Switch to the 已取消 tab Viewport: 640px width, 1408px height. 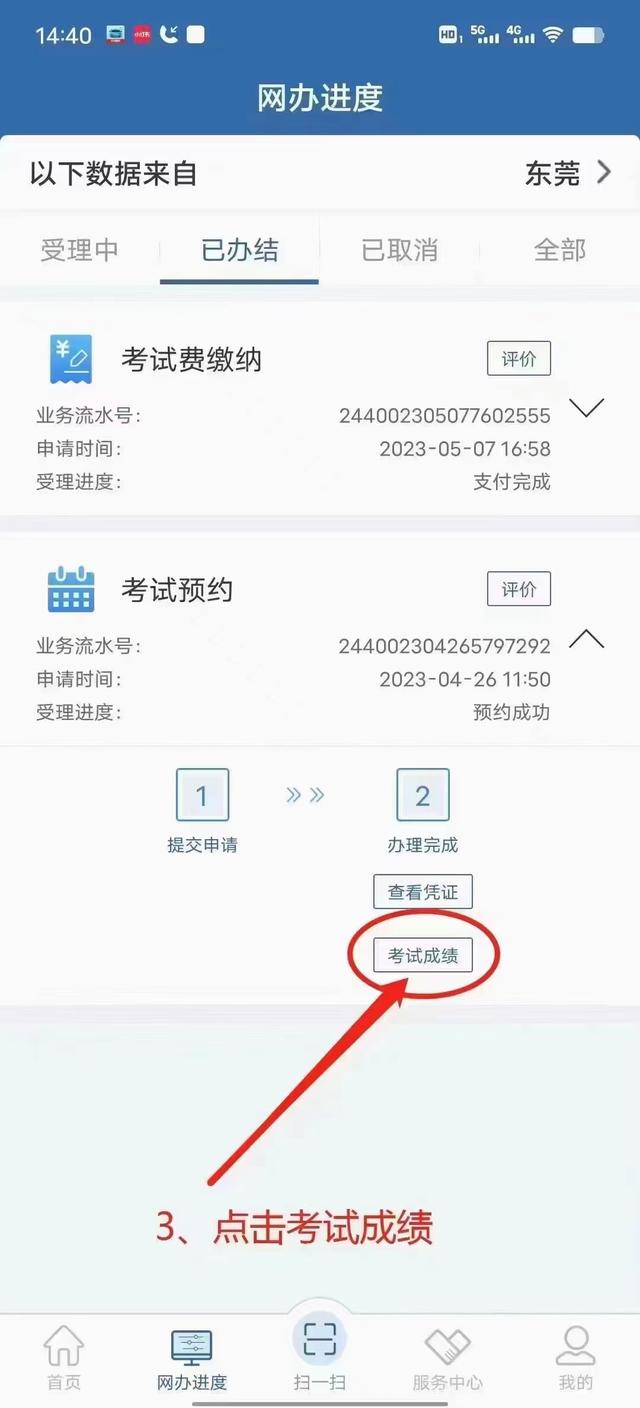399,250
